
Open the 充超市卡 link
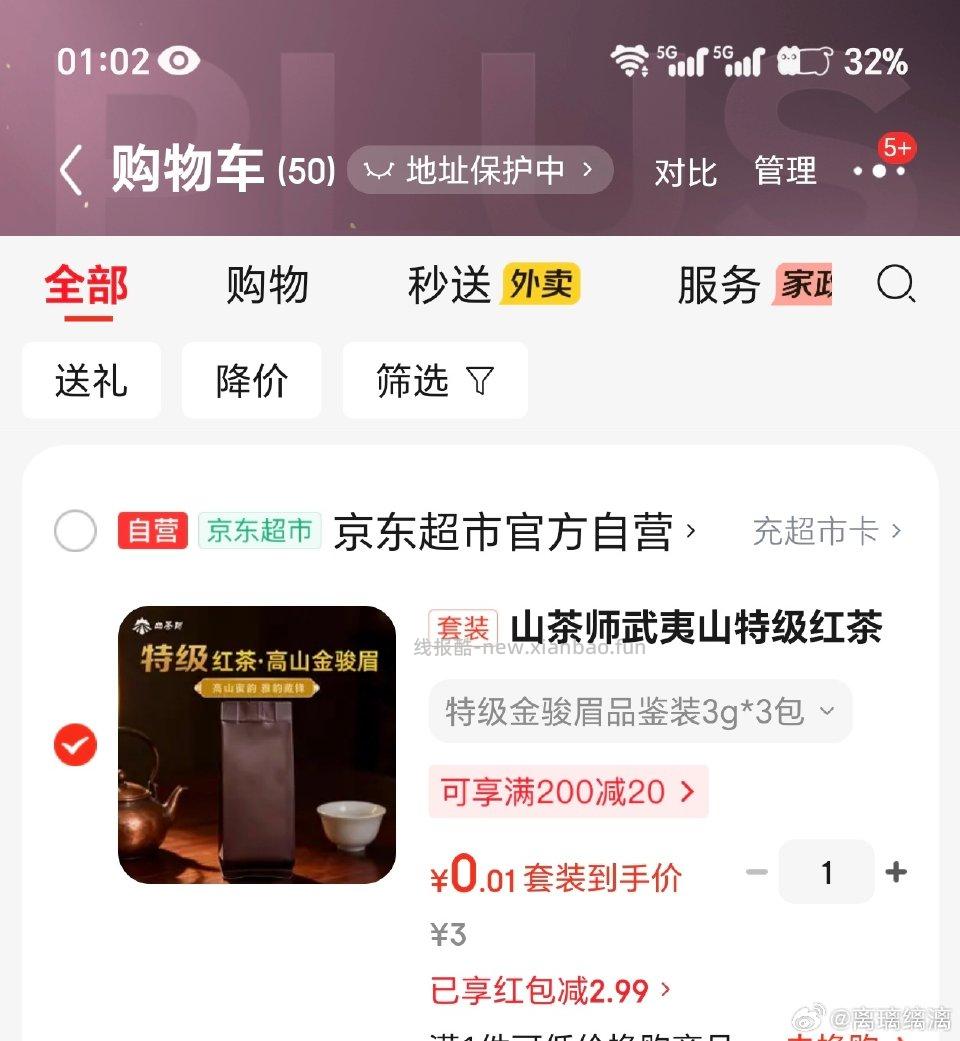pyautogui.click(x=816, y=531)
